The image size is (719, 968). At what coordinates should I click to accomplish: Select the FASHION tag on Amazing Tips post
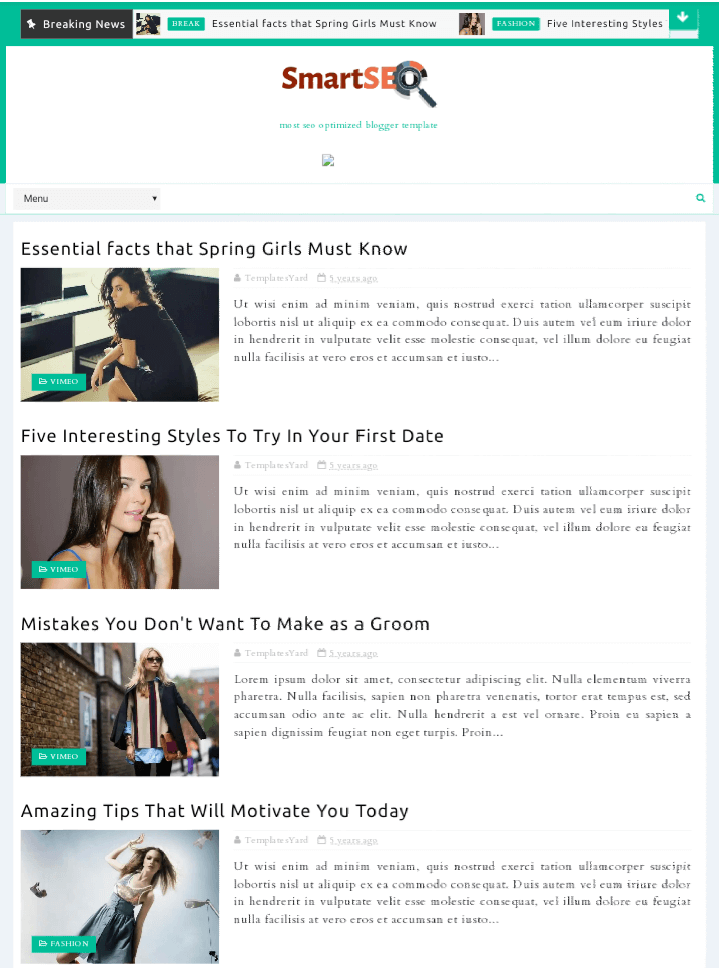coord(64,943)
